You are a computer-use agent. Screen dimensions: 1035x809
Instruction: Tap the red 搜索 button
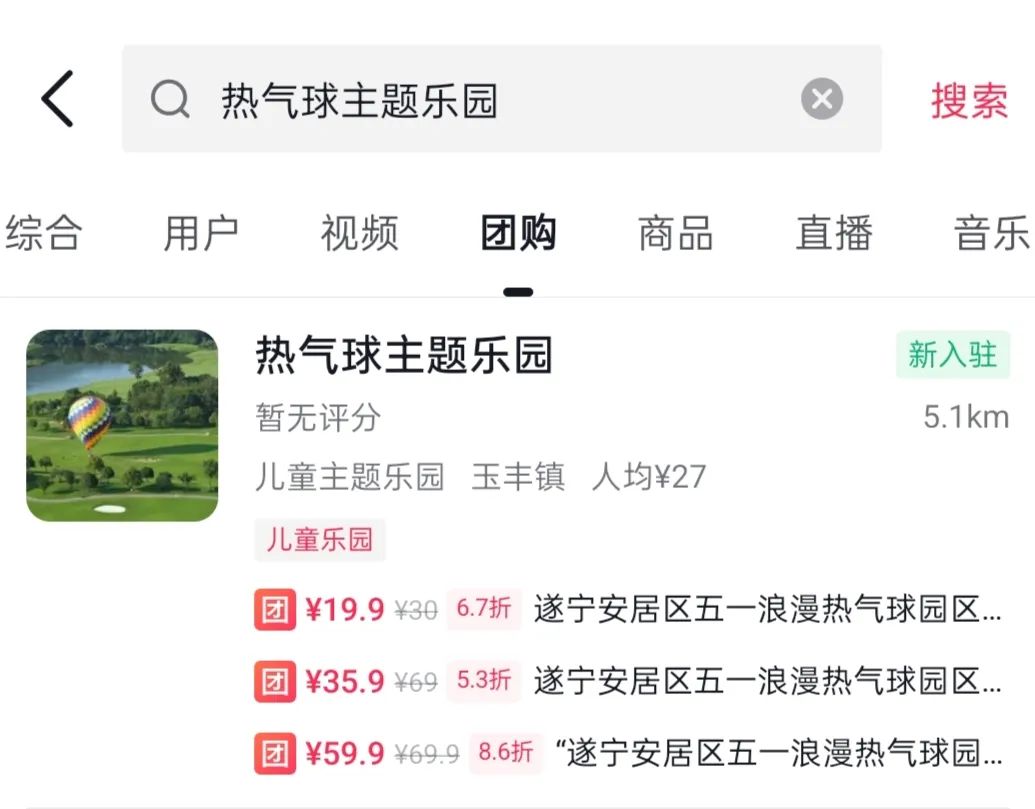coord(969,100)
